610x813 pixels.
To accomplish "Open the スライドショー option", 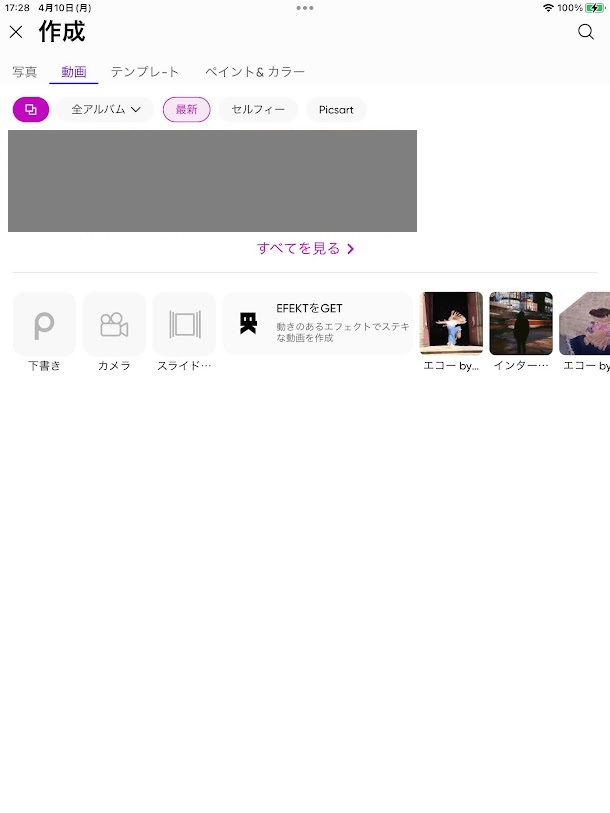I will pos(184,325).
